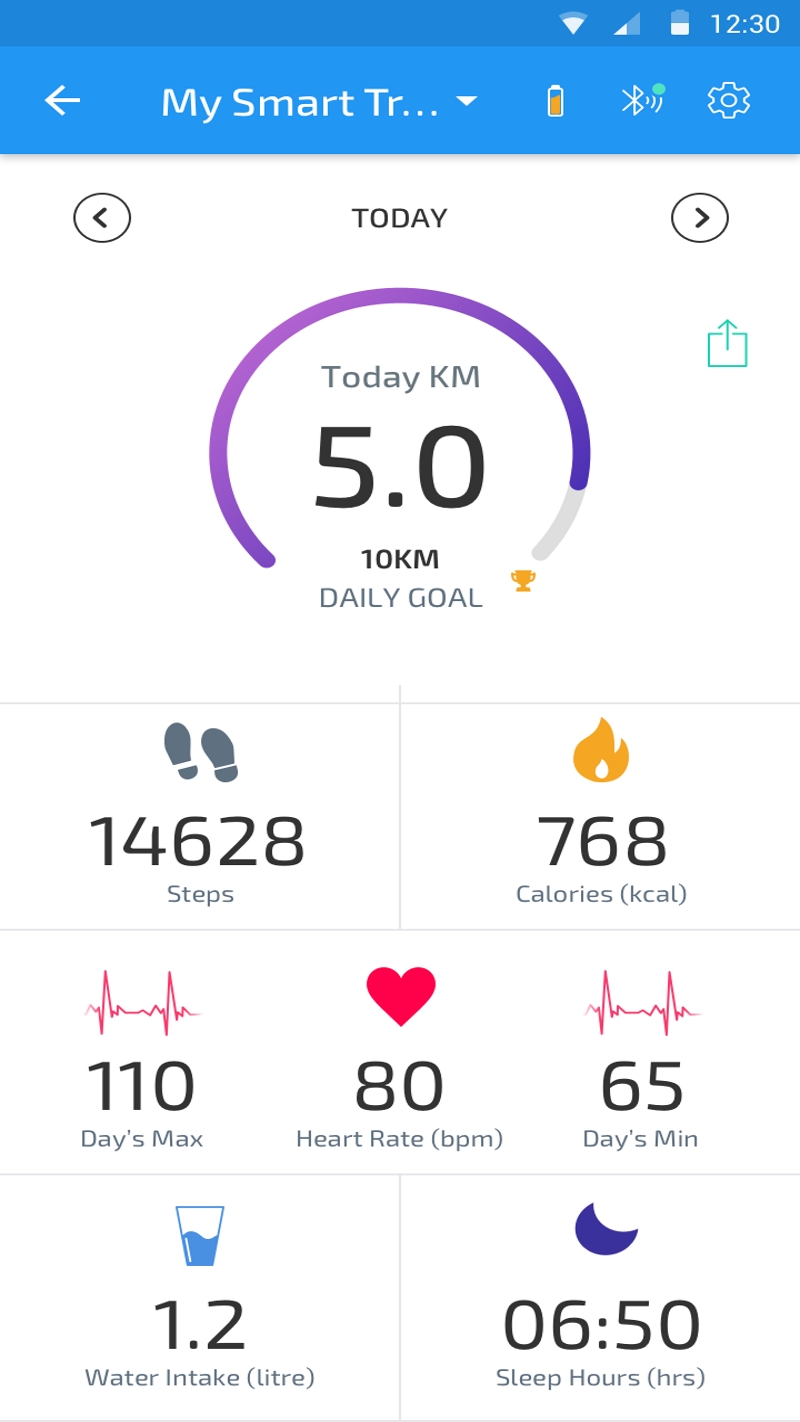Open settings via the gear icon

pyautogui.click(x=728, y=100)
